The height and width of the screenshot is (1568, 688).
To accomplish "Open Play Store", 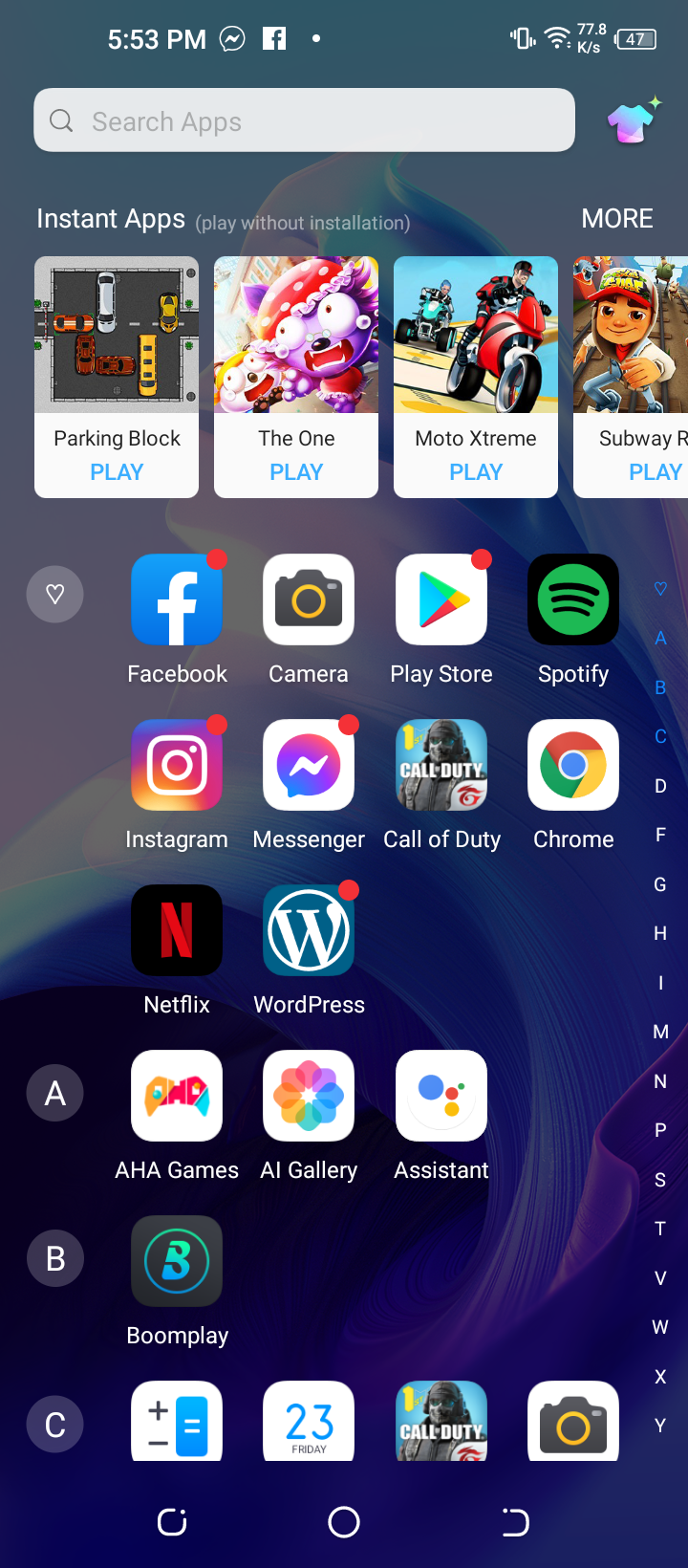I will (x=441, y=599).
